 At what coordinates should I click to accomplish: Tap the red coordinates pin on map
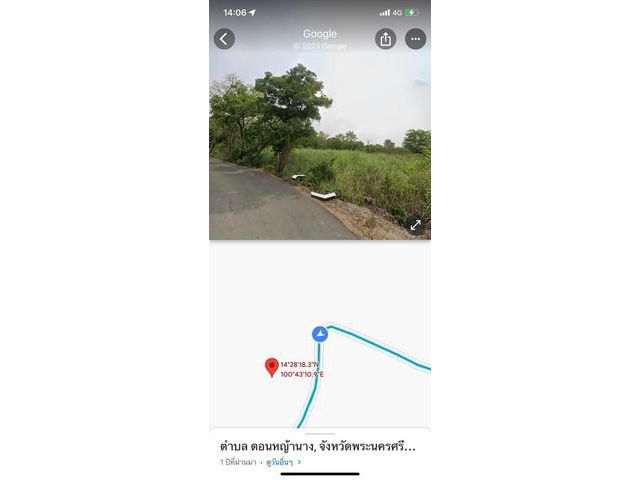pos(271,367)
